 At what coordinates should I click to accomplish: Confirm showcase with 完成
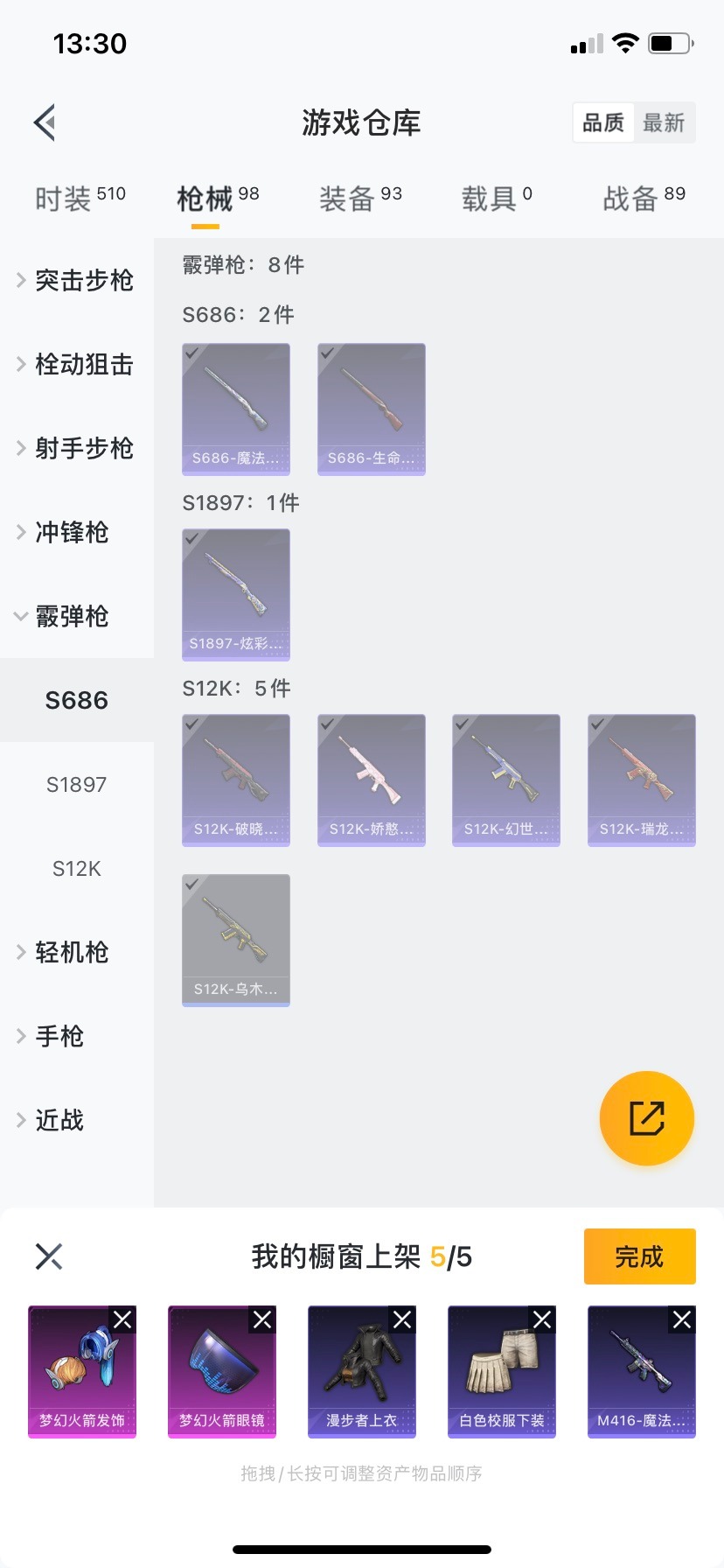(x=639, y=1256)
